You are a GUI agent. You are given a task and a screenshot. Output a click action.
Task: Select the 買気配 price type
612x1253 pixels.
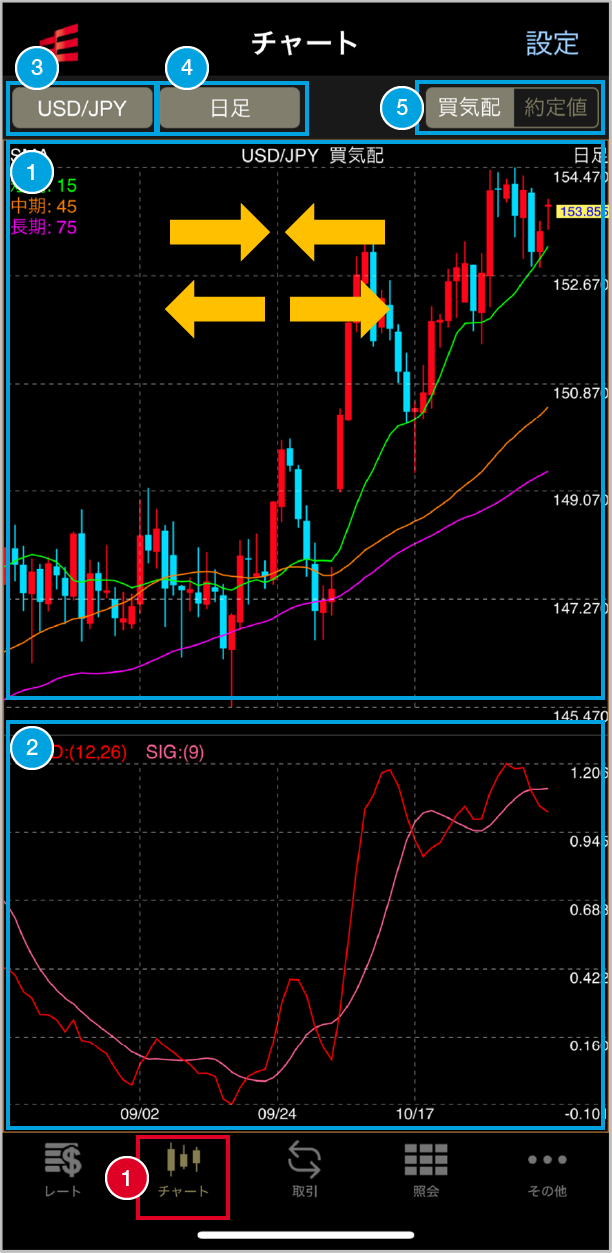point(469,108)
